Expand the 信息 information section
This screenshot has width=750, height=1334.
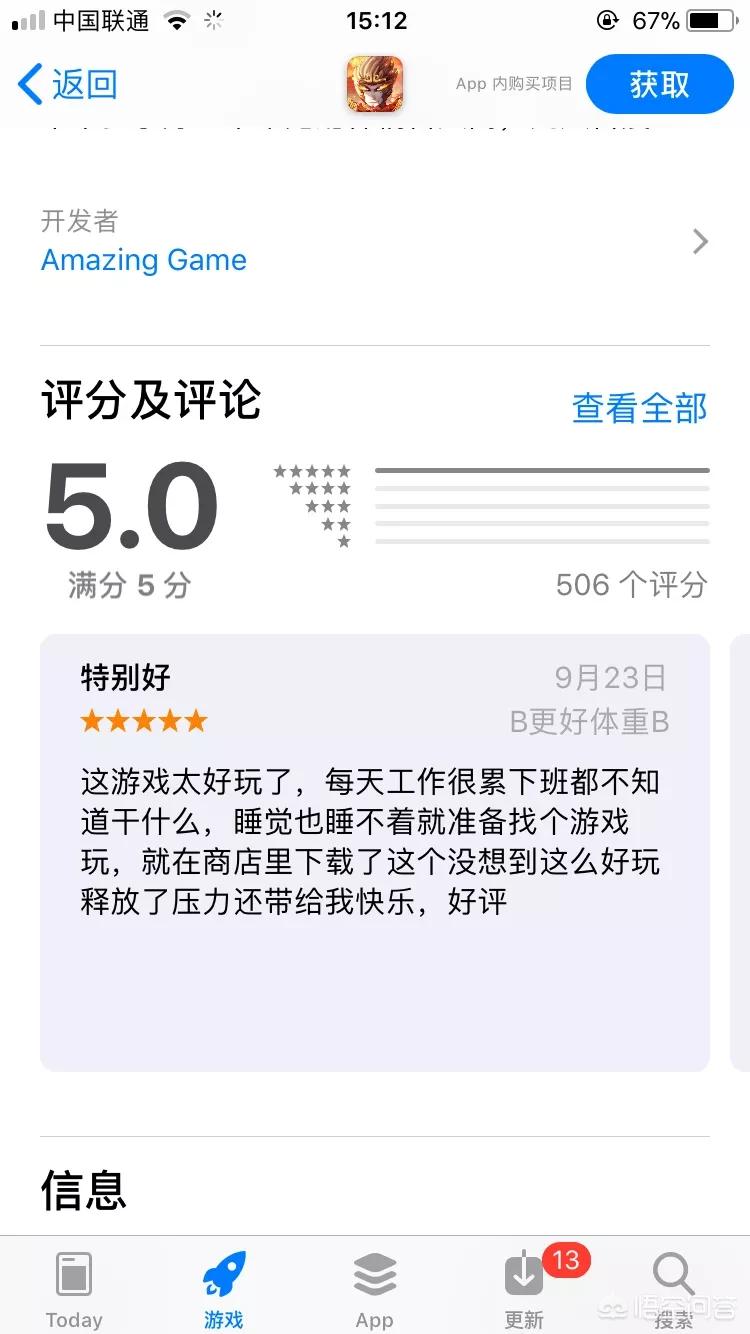click(83, 1190)
